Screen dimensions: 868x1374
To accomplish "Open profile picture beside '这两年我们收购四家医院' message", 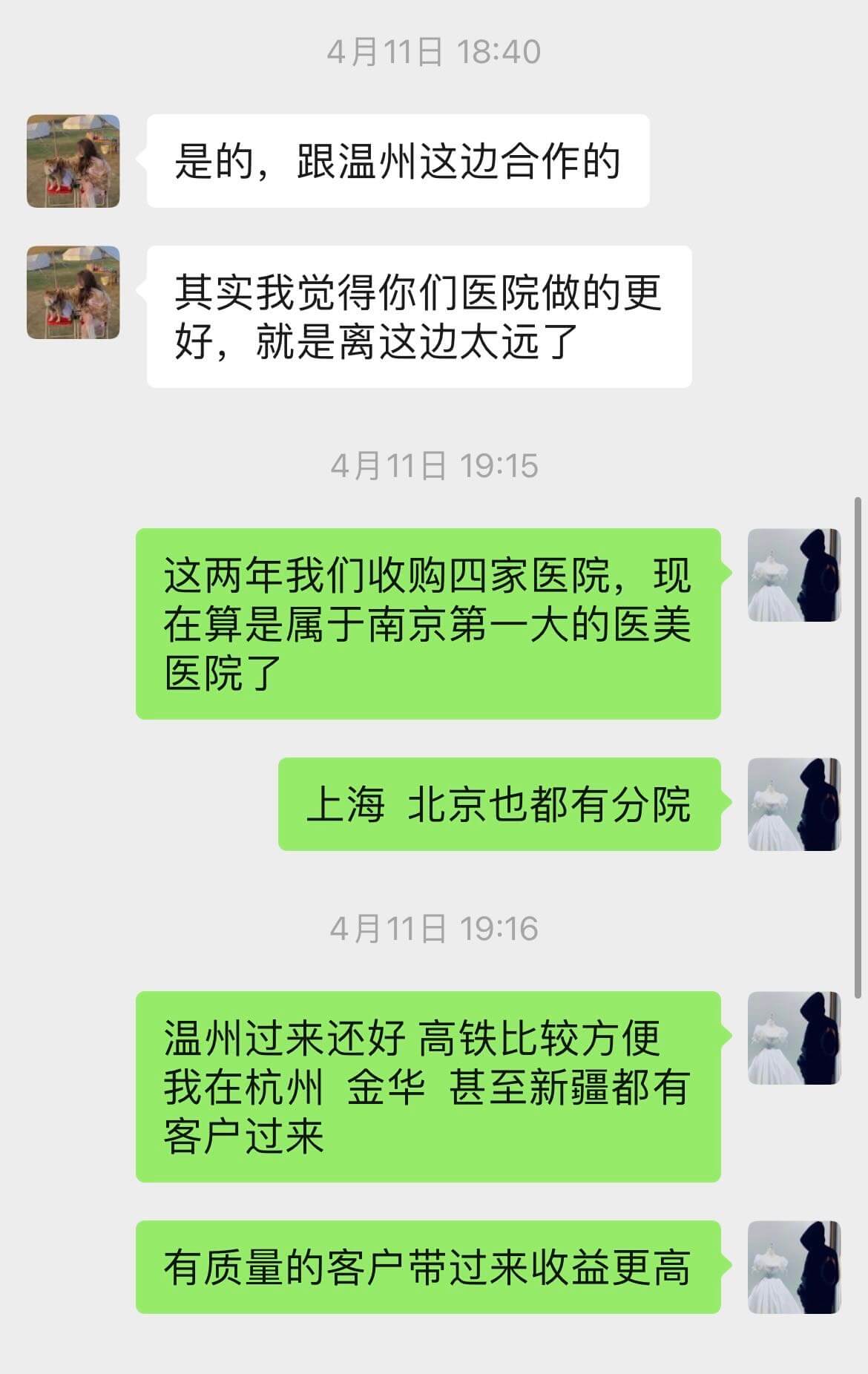I will (794, 575).
